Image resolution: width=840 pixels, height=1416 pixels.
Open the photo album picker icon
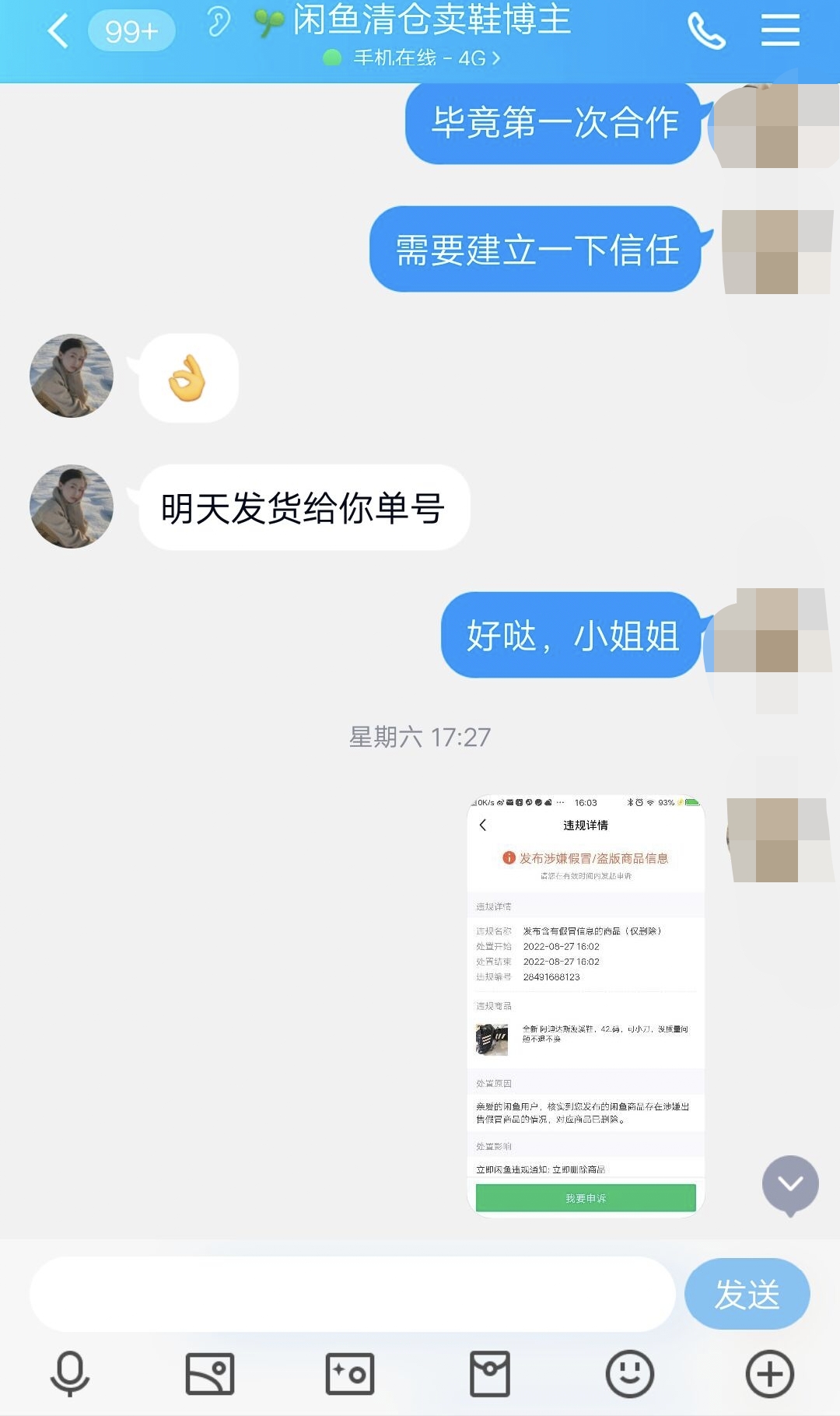(x=209, y=1372)
